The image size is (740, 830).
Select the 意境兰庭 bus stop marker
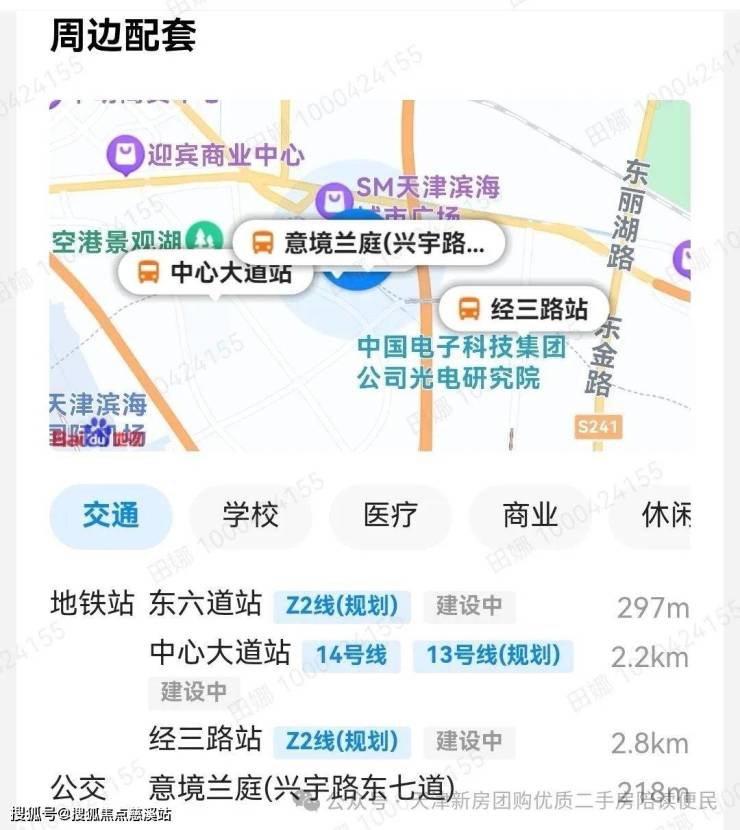(369, 242)
